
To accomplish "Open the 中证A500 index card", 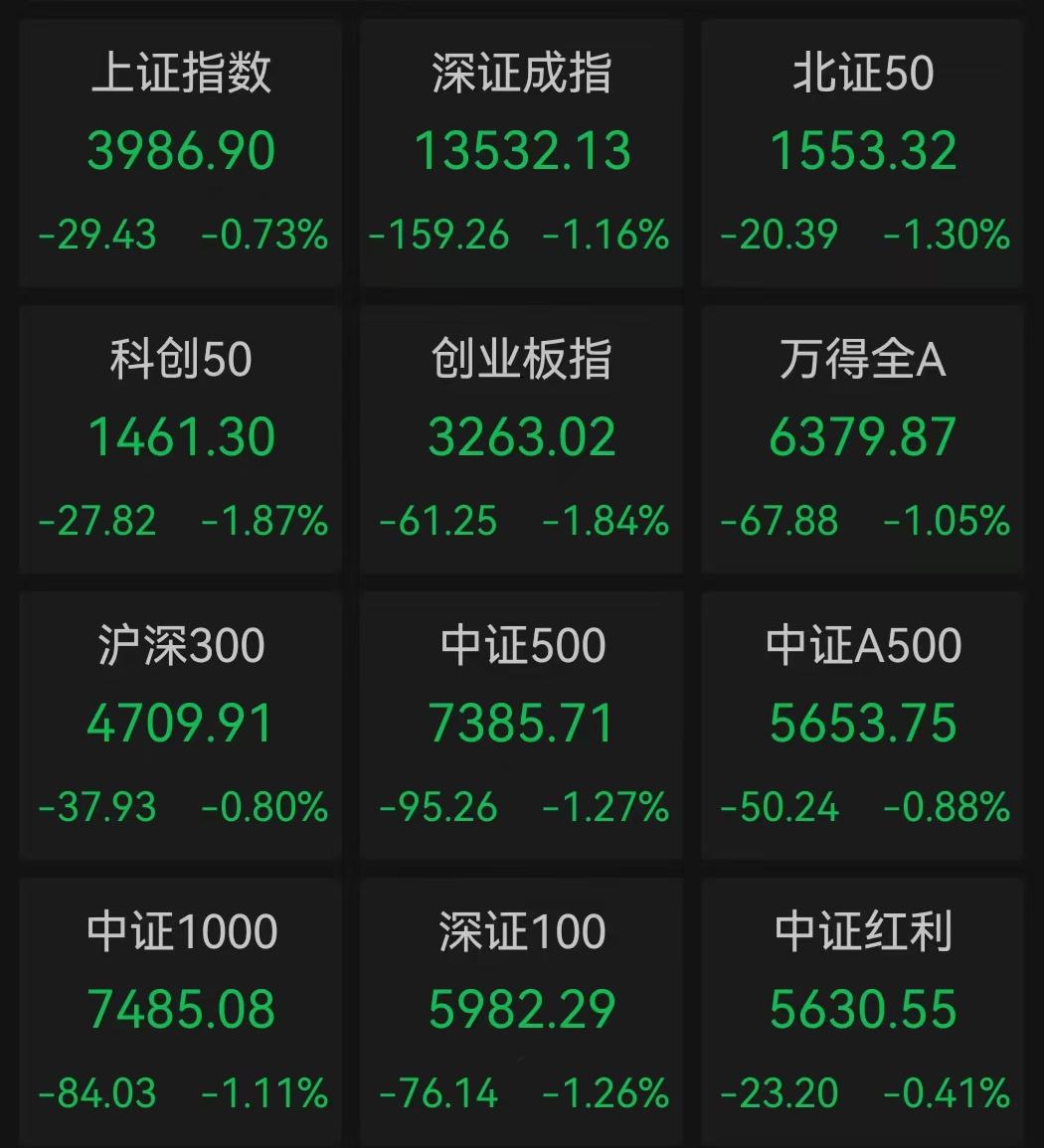I will click(x=863, y=725).
